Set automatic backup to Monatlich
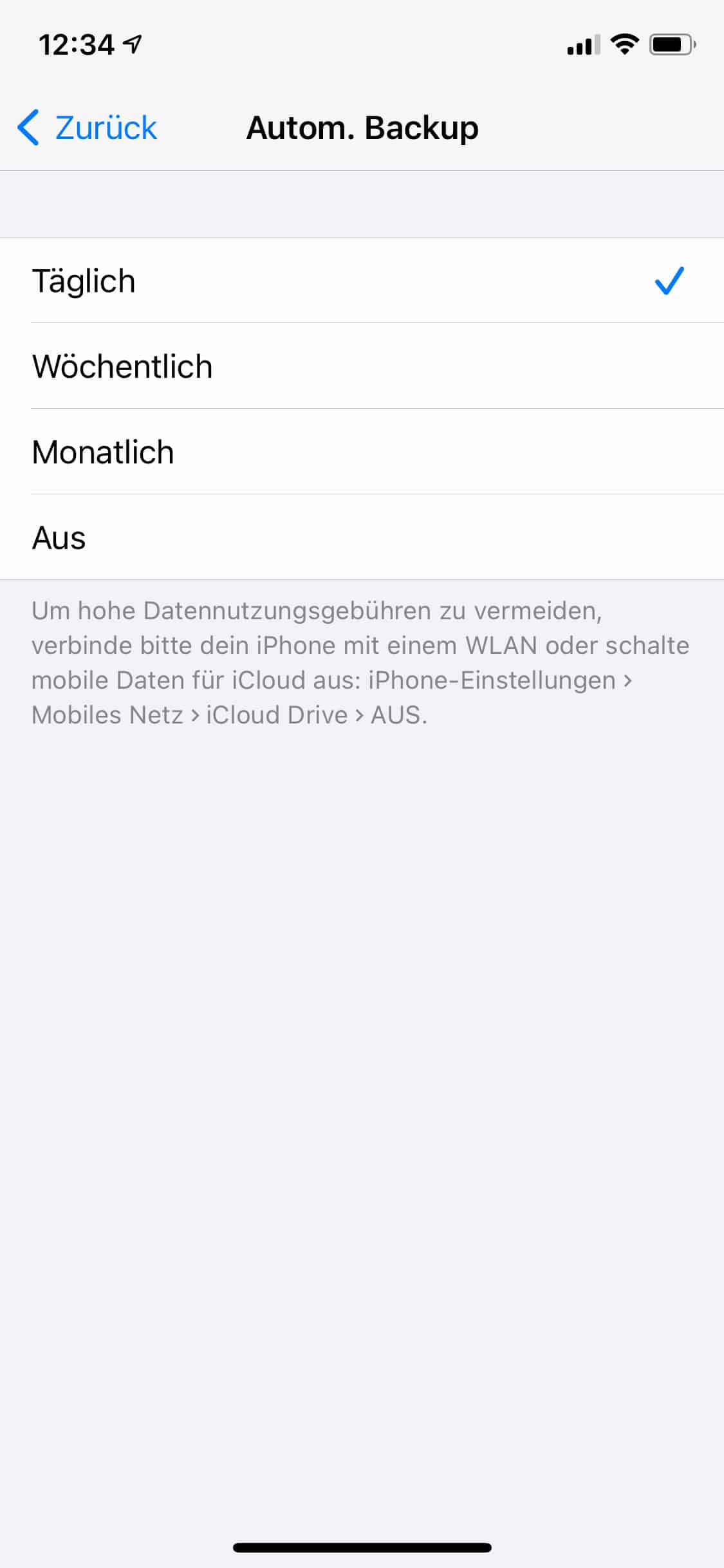724x1568 pixels. (x=362, y=452)
